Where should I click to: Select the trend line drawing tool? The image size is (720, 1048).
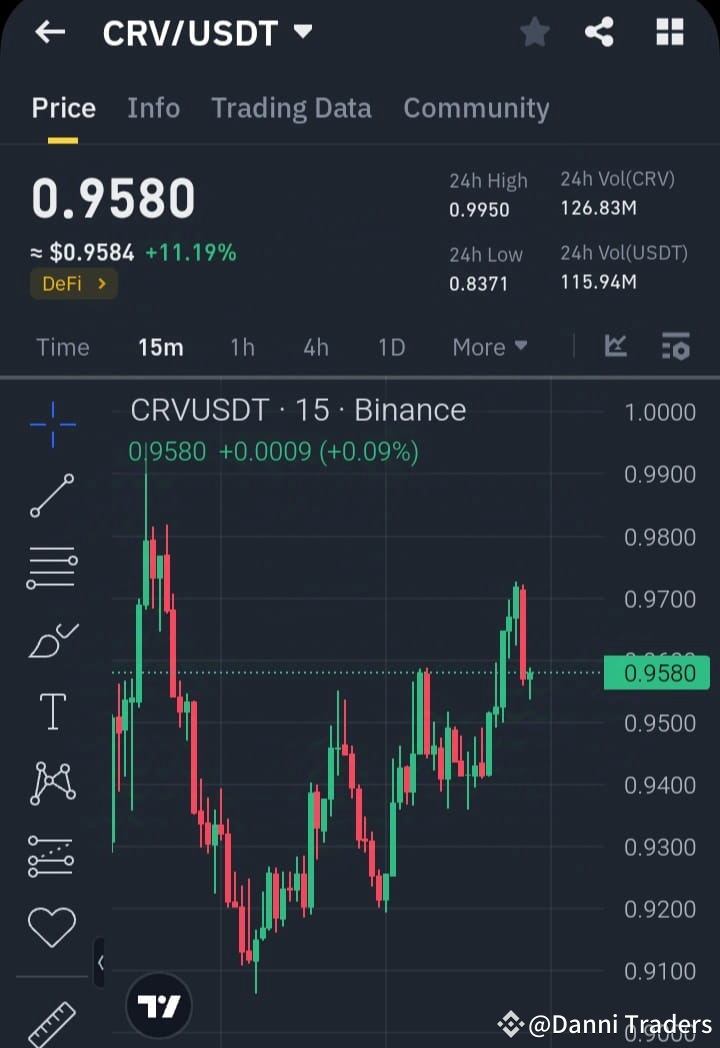tap(52, 495)
